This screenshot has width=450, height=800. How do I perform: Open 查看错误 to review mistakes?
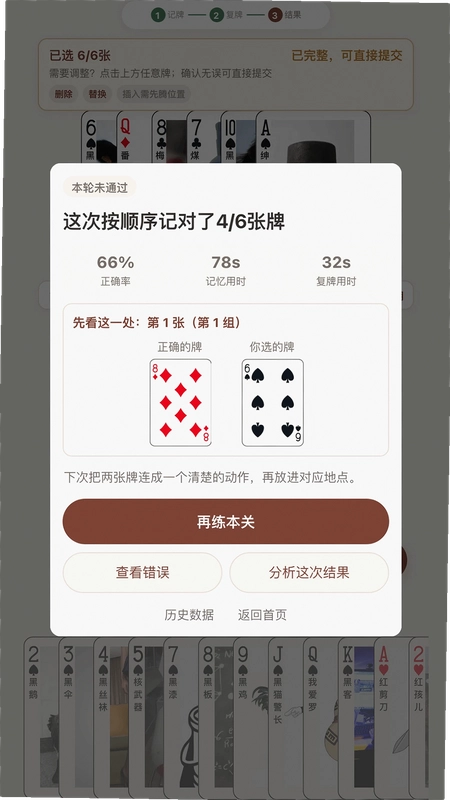coord(142,572)
